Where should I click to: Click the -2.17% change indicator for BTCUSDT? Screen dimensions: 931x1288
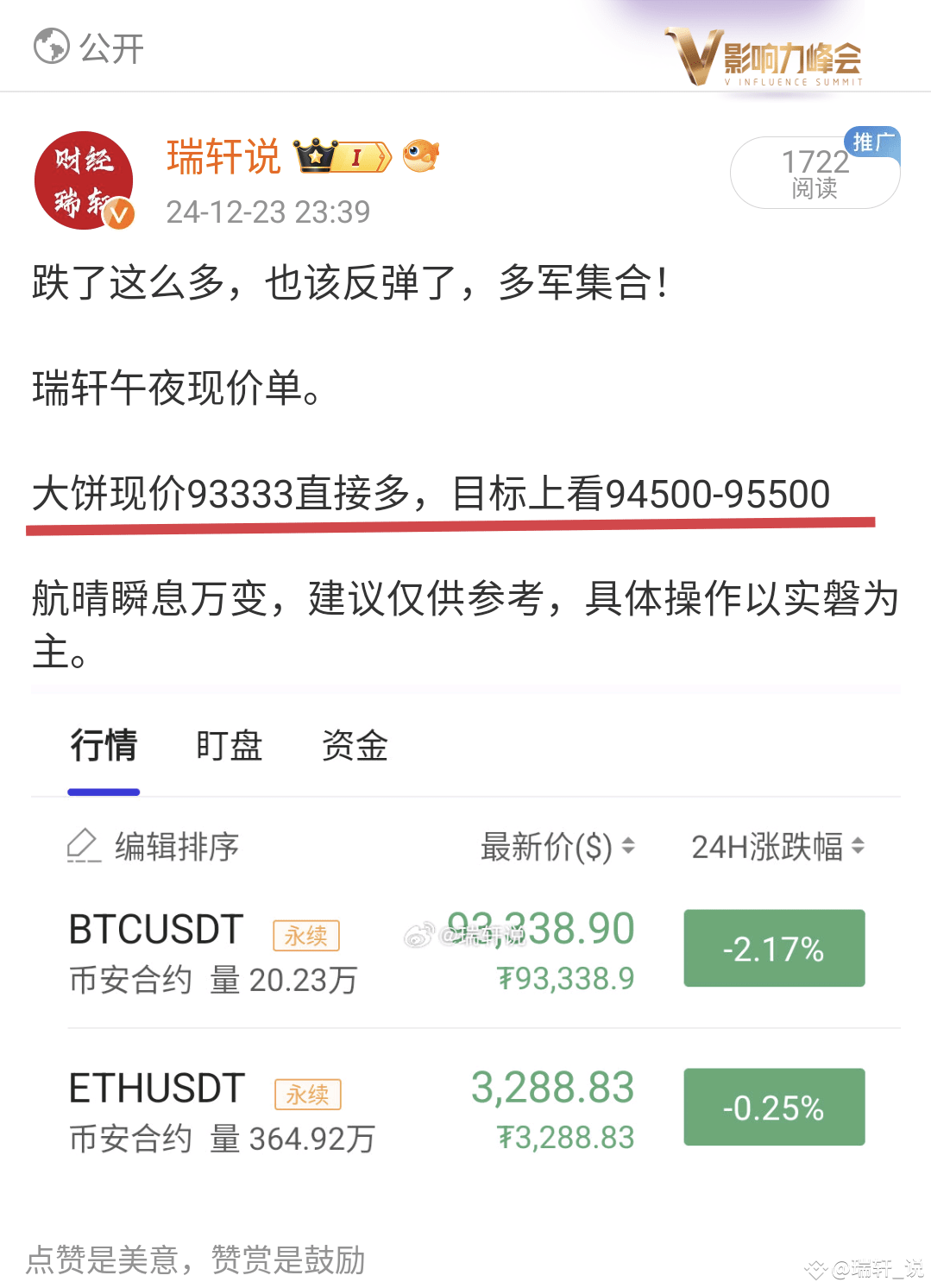click(773, 948)
